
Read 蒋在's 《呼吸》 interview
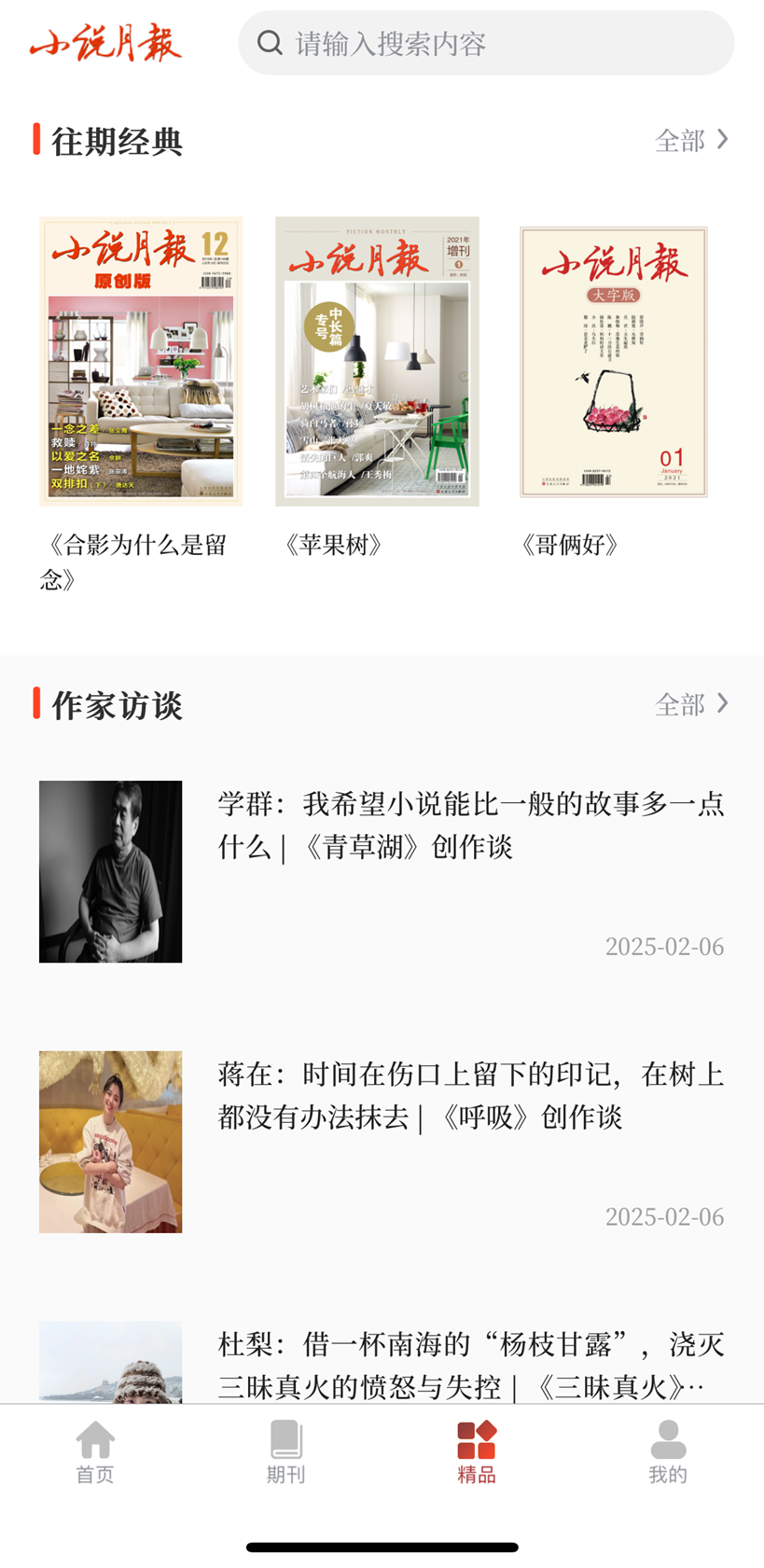coord(470,1096)
